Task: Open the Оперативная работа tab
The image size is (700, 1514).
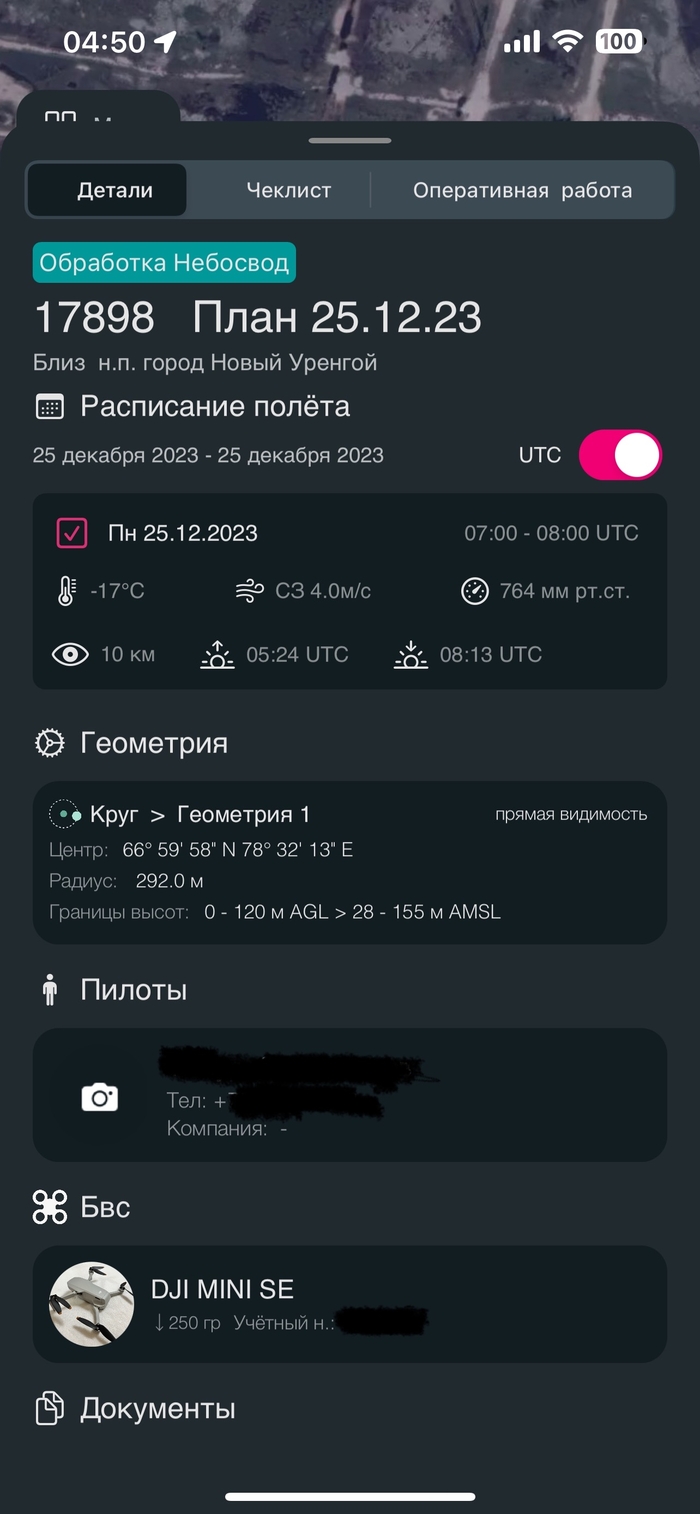Action: click(x=522, y=190)
